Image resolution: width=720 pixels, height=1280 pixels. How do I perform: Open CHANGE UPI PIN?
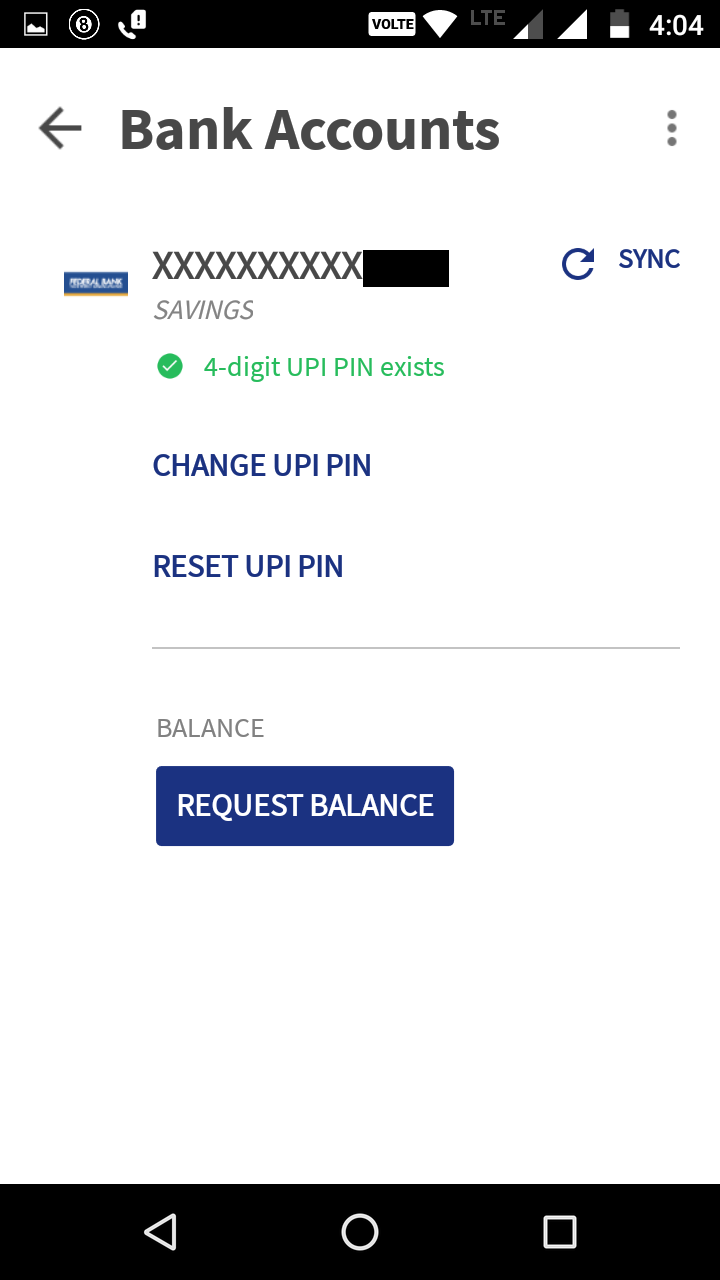point(262,465)
